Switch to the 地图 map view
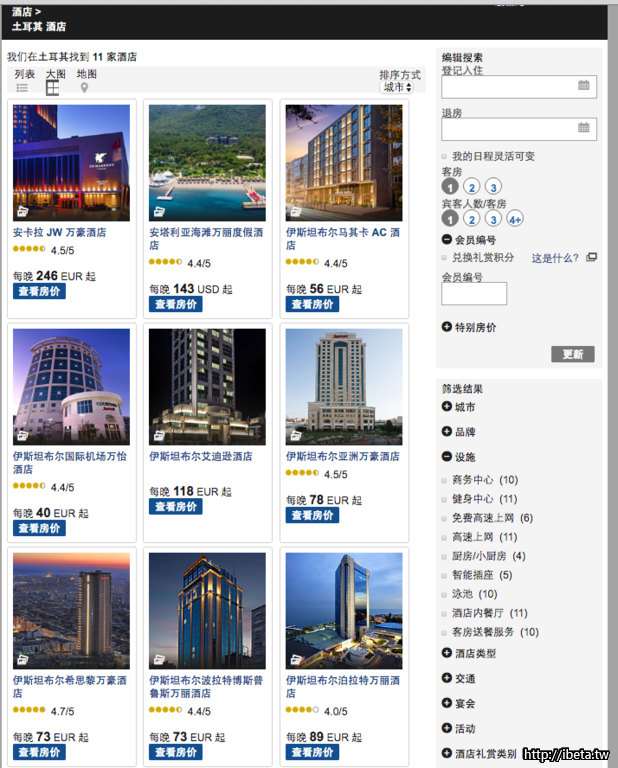This screenshot has height=768, width=618. click(x=86, y=81)
